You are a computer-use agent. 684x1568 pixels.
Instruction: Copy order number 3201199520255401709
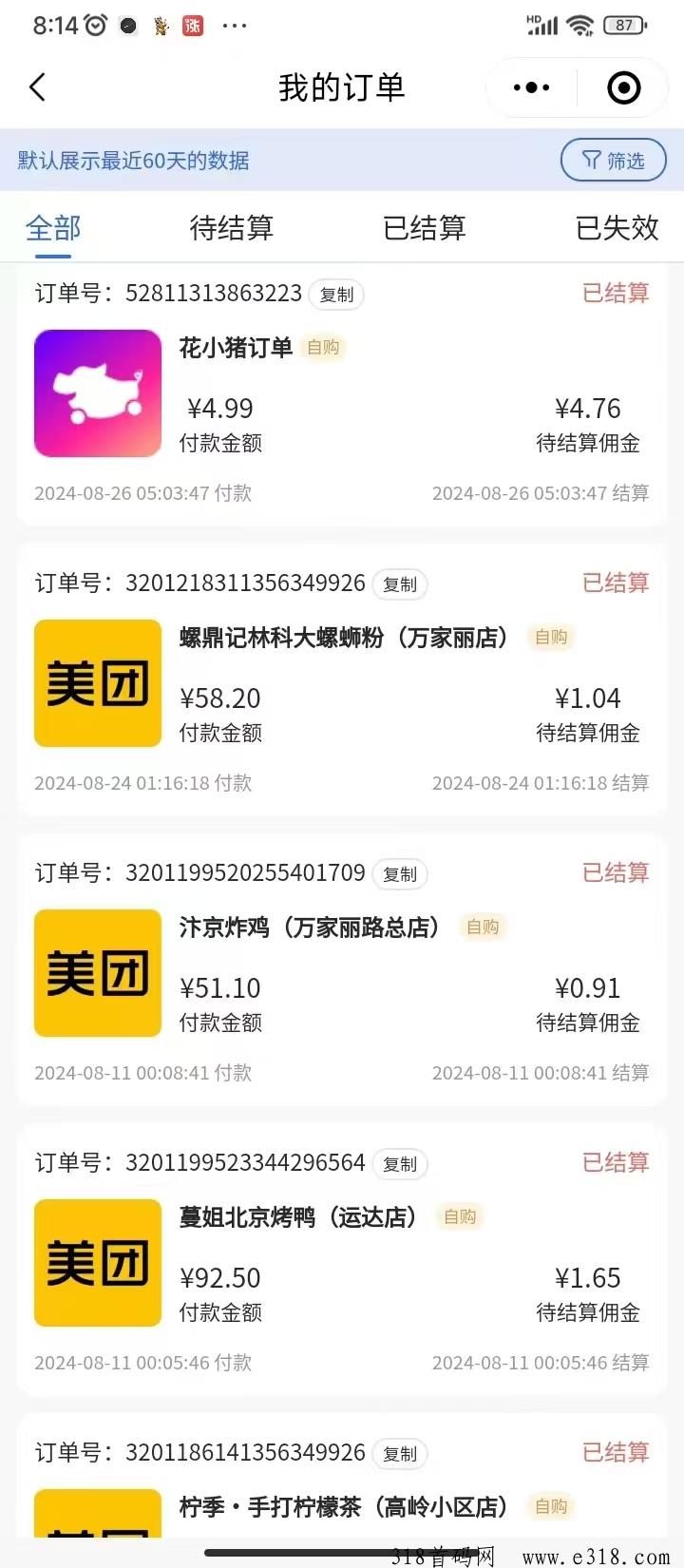pos(400,874)
